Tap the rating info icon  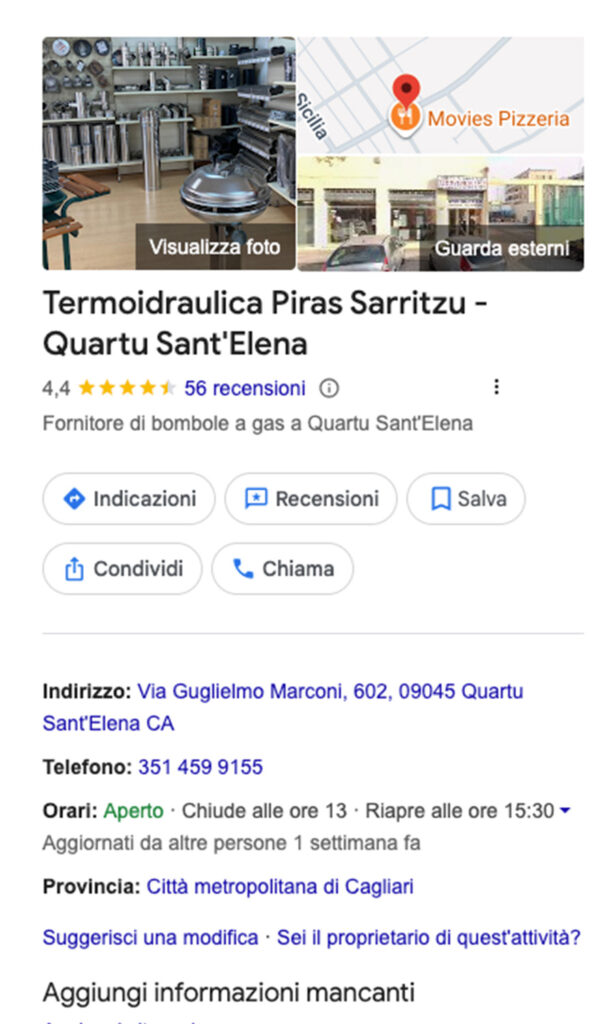pyautogui.click(x=328, y=388)
